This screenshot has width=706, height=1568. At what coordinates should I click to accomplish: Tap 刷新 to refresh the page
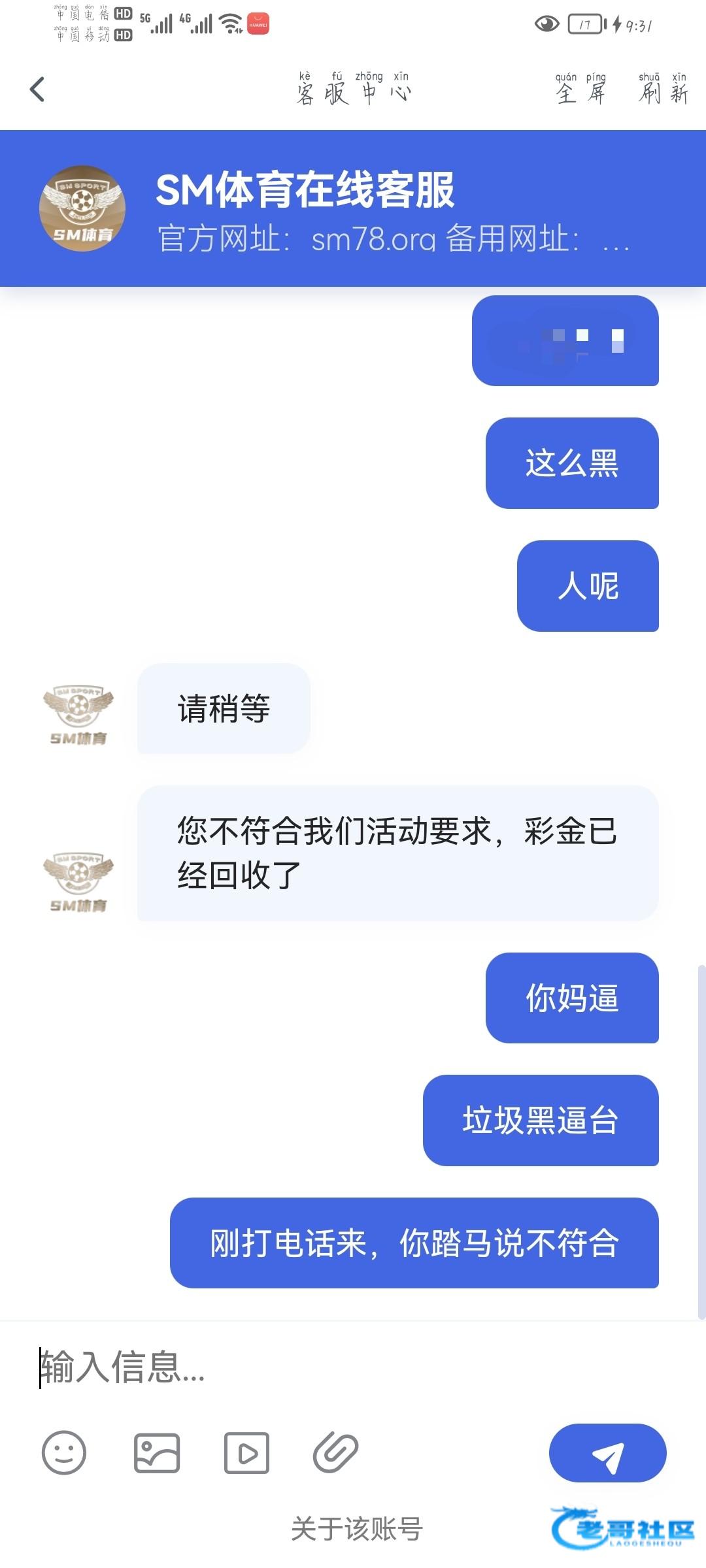[663, 89]
